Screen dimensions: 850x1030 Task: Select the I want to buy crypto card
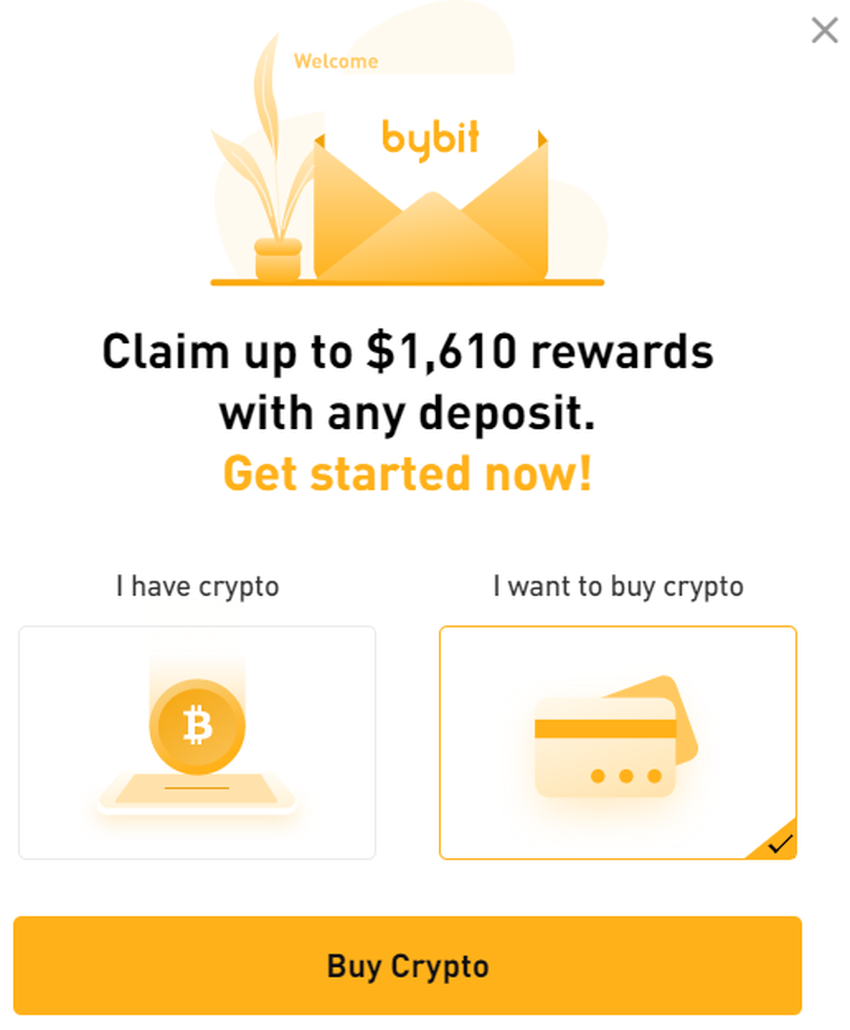pos(617,742)
